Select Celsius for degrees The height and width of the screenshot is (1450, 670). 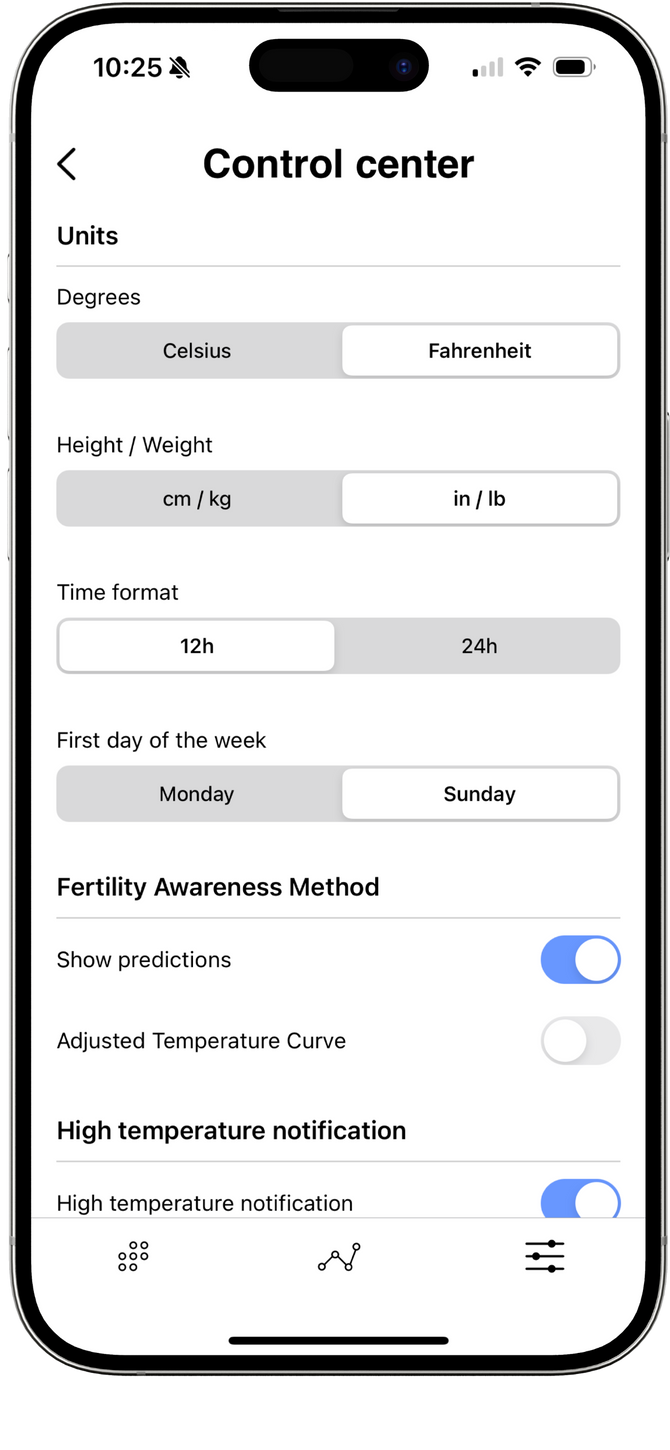tap(198, 351)
